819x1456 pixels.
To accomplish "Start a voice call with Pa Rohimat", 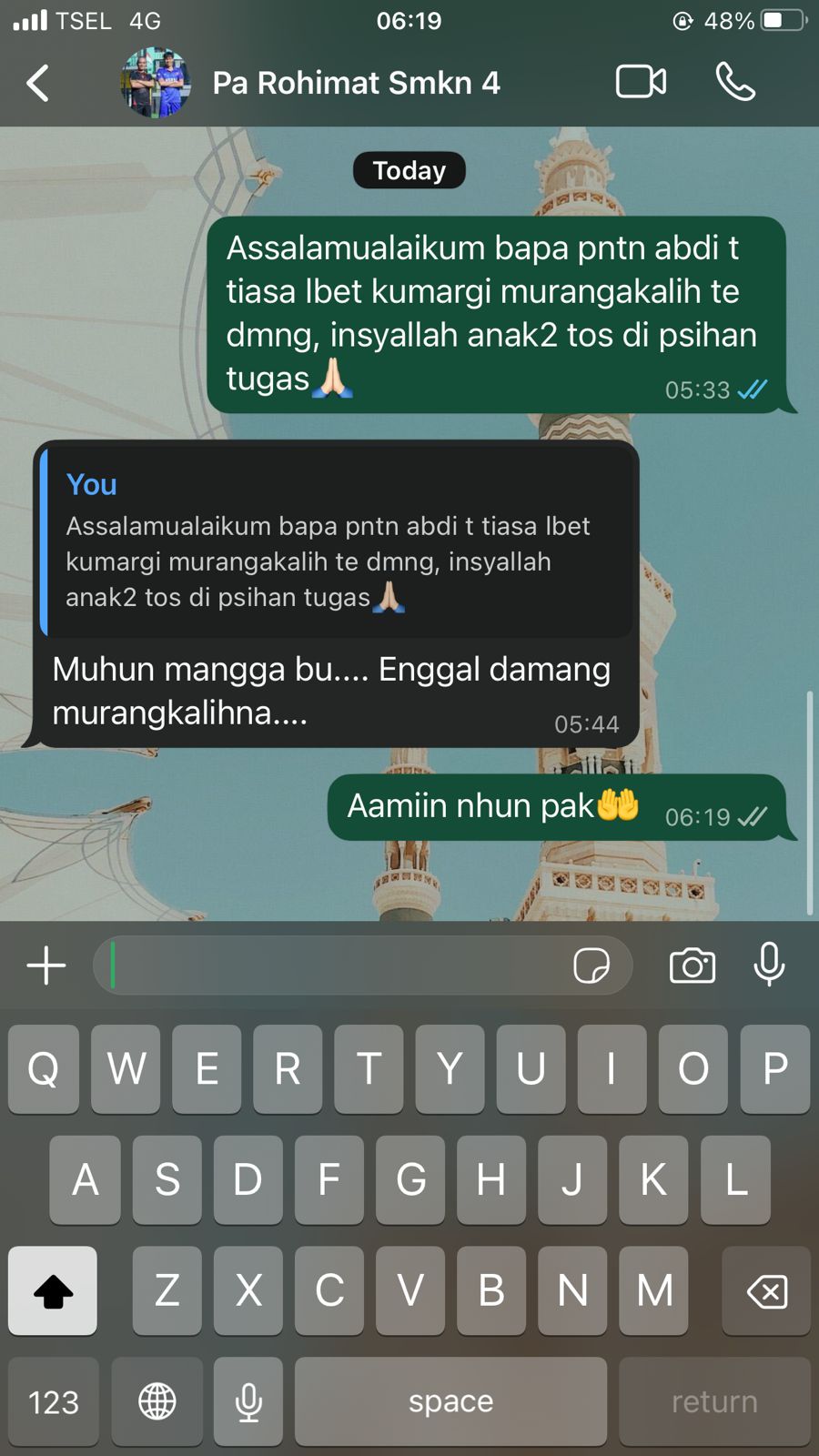I will point(735,82).
